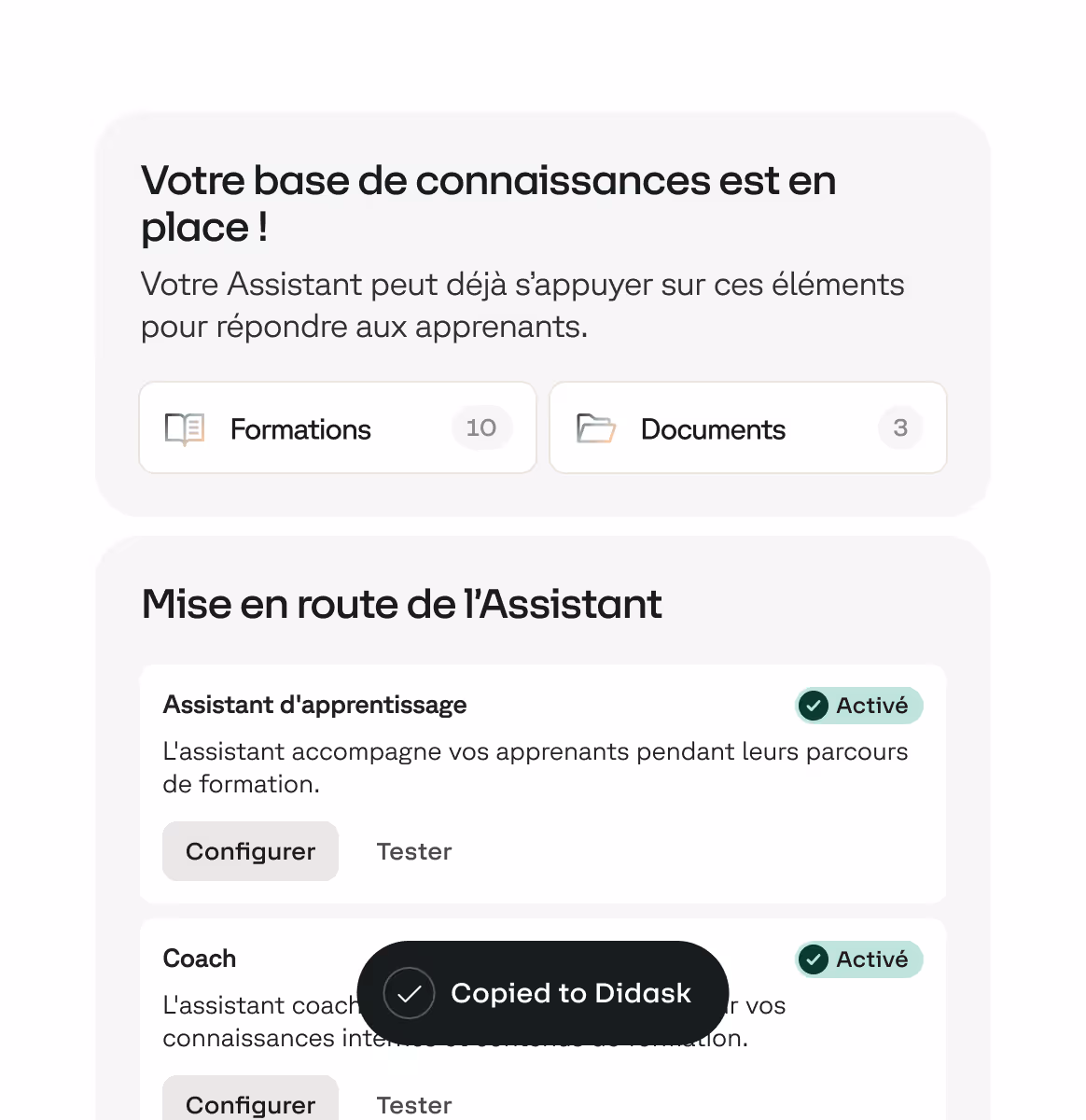Viewport: 1086px width, 1120px height.
Task: Click the Documents folder icon
Action: click(x=595, y=428)
